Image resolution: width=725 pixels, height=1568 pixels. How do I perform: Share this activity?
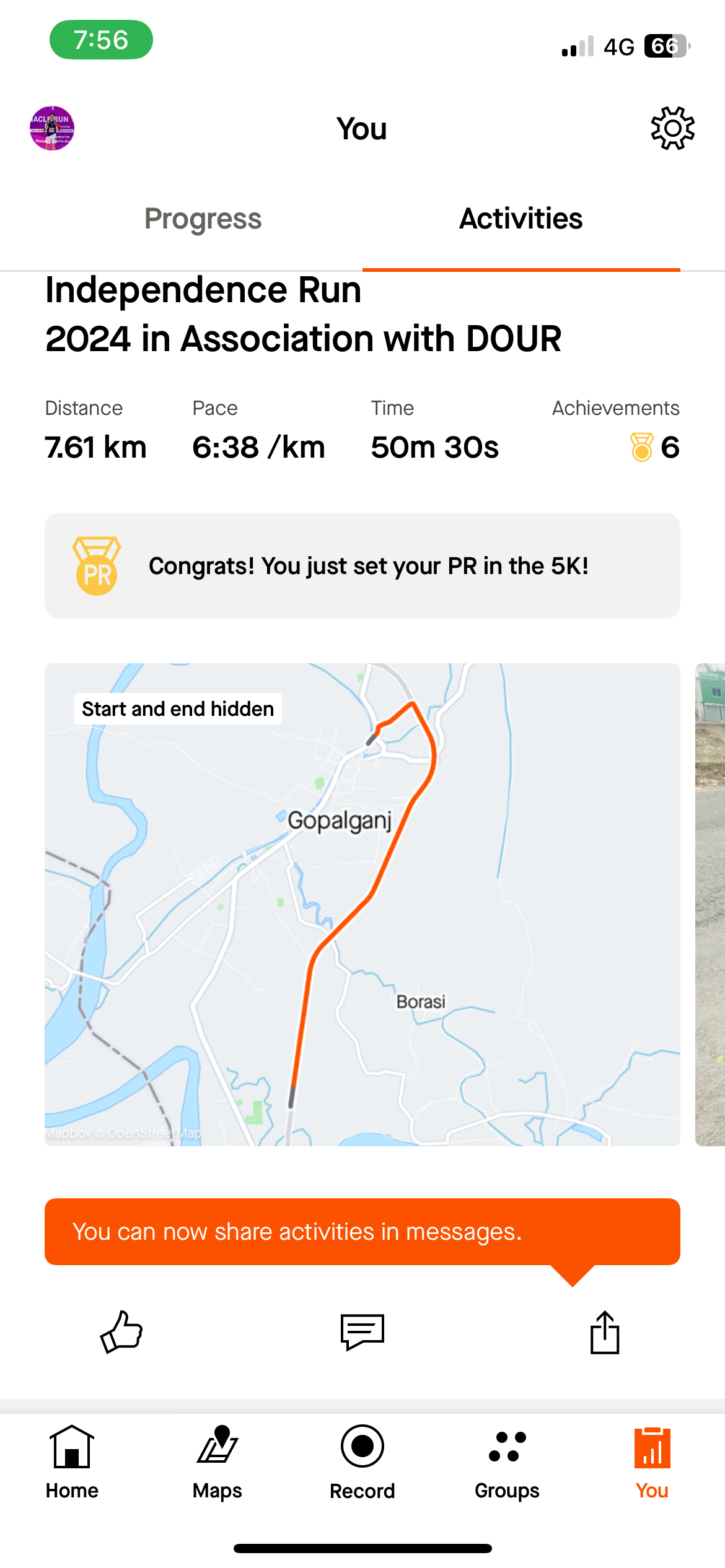(605, 1332)
